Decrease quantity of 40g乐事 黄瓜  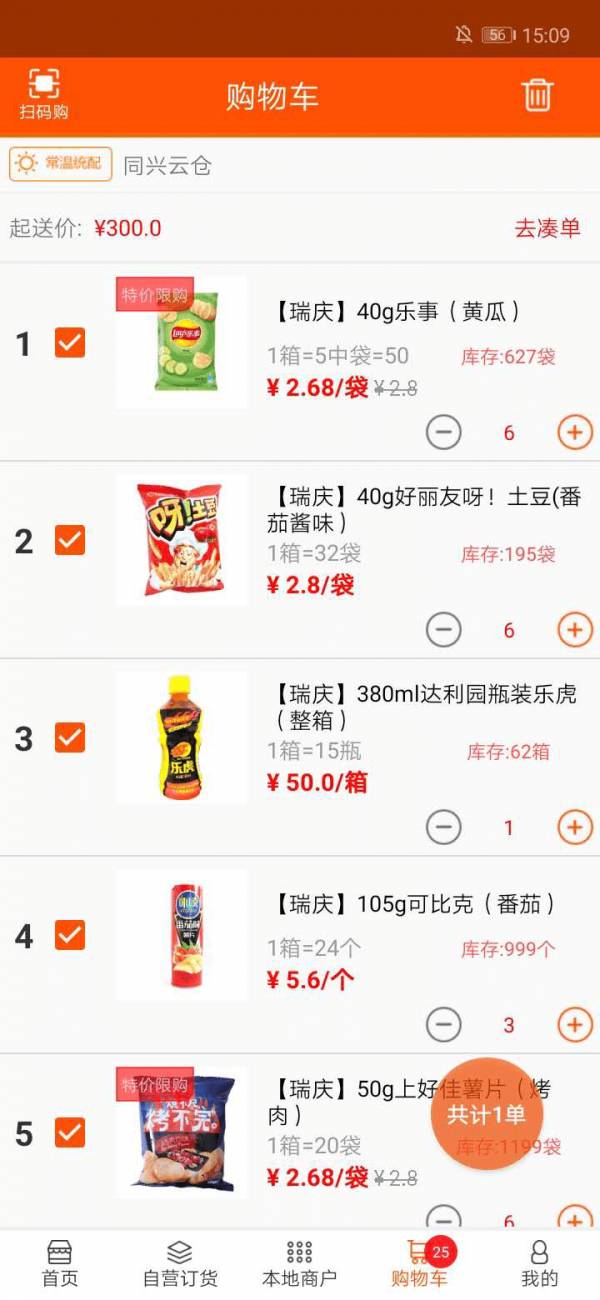444,433
